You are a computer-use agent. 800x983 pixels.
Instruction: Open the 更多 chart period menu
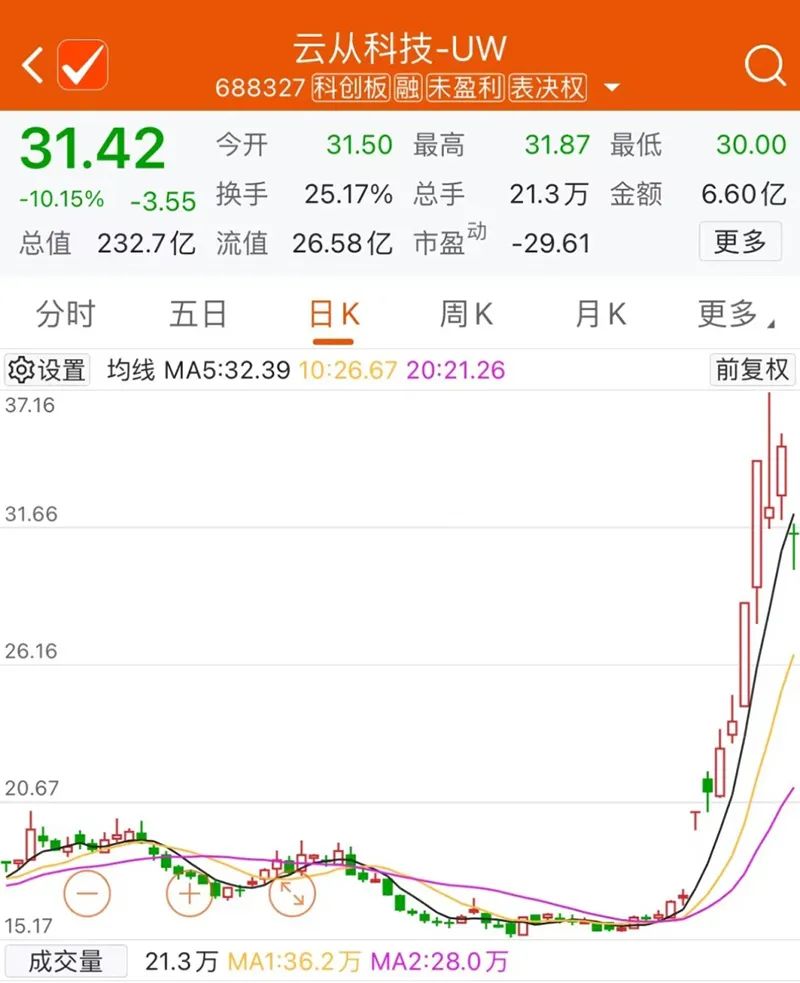pos(735,315)
